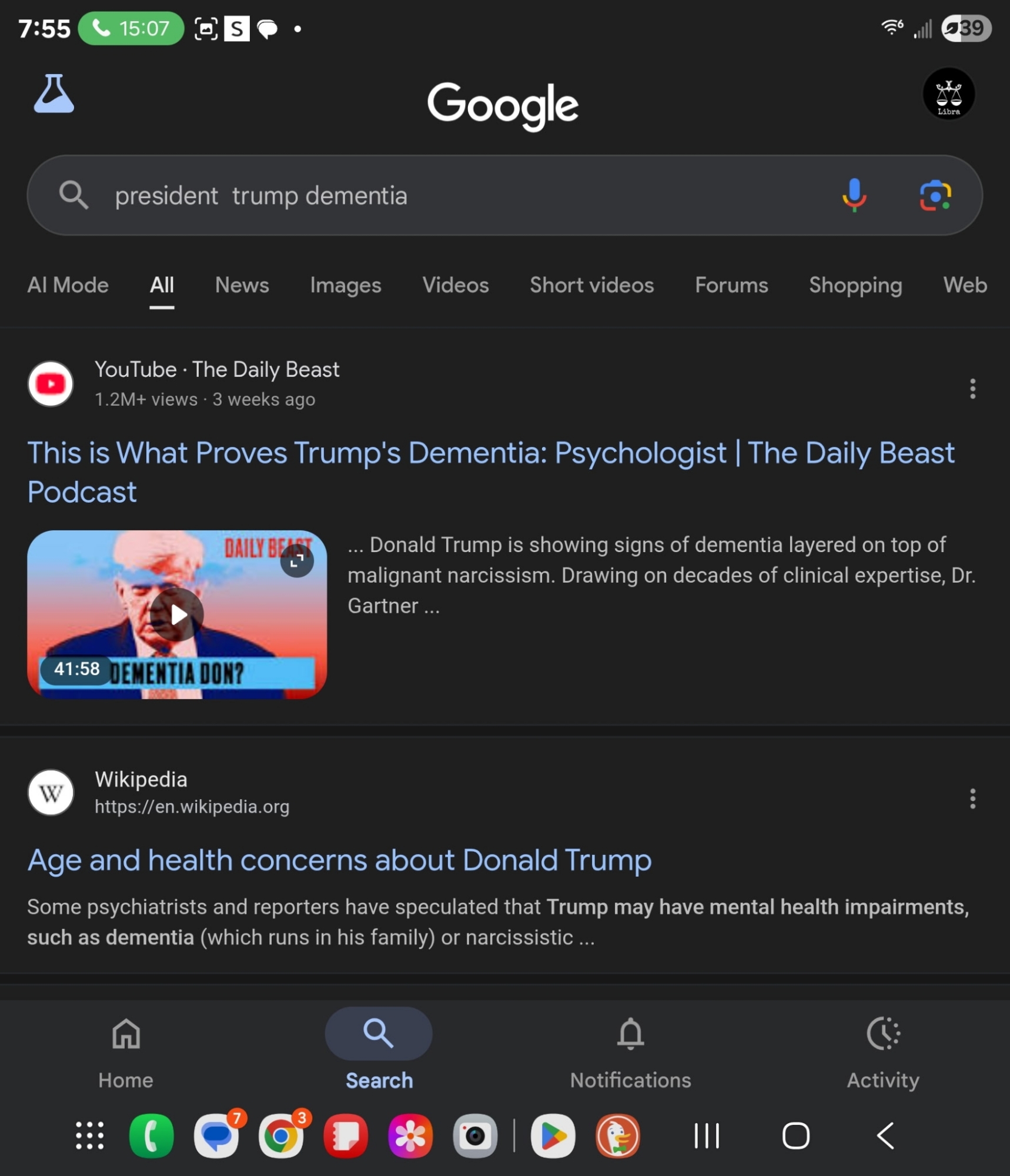Select the Forums tab
The height and width of the screenshot is (1176, 1010).
[x=731, y=285]
